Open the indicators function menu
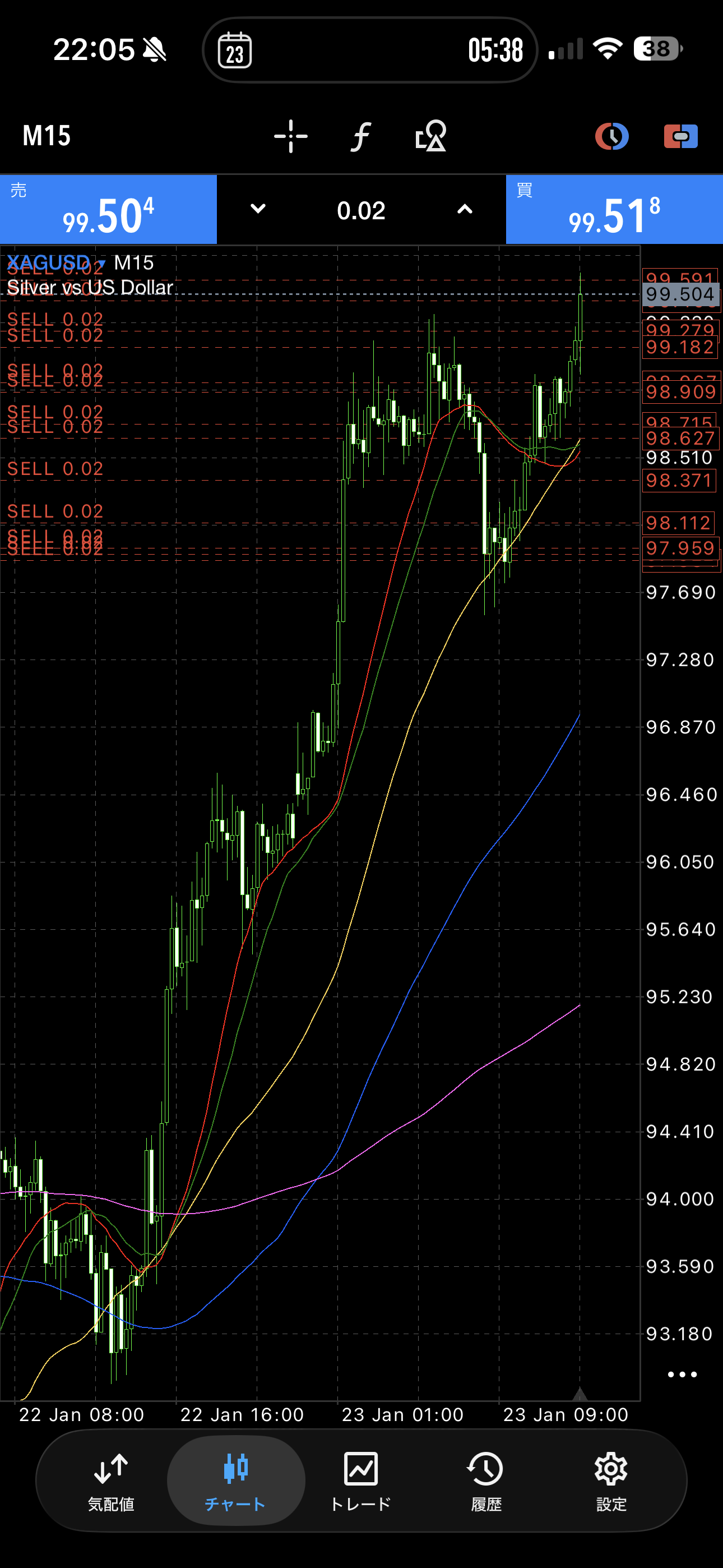Viewport: 723px width, 1568px height. (360, 136)
